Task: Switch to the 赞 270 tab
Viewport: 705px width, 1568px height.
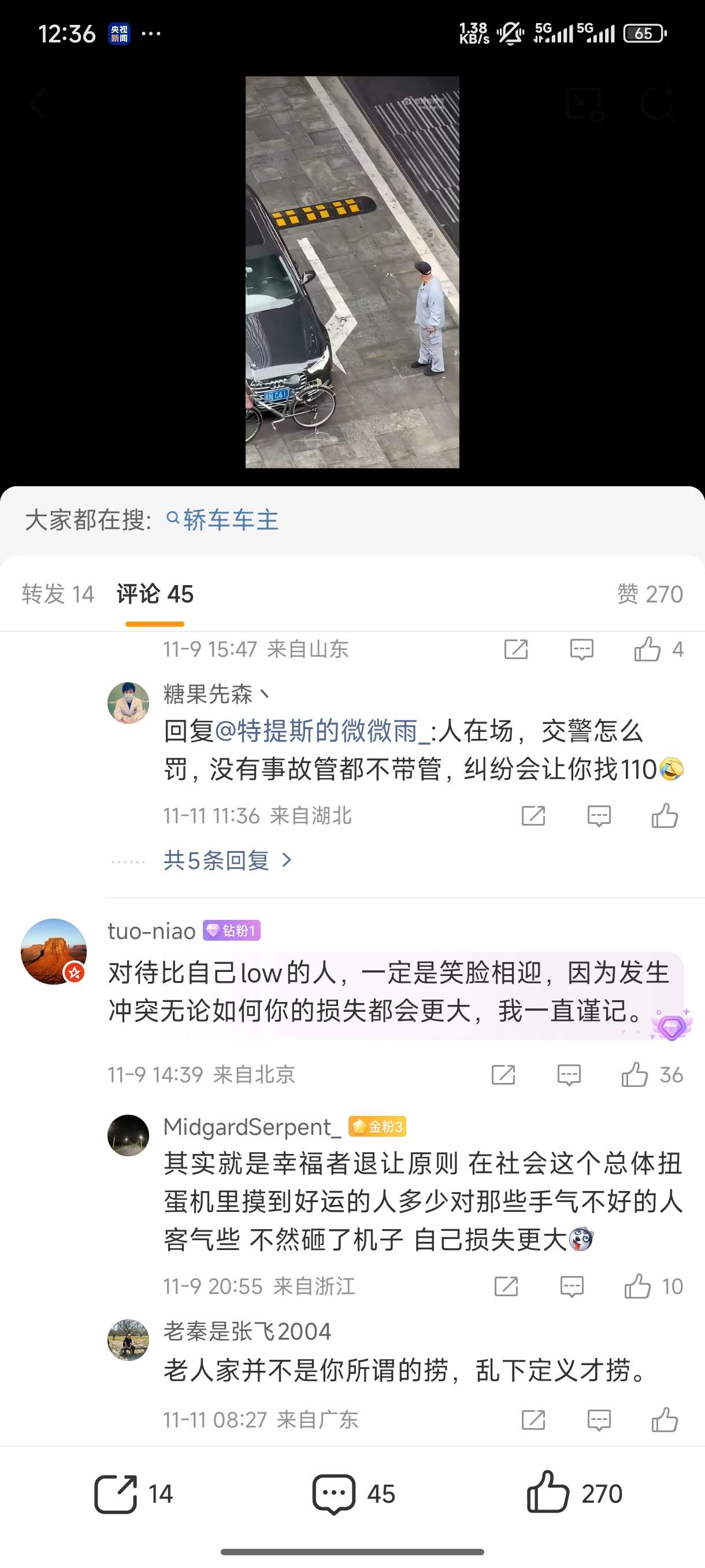Action: pyautogui.click(x=649, y=594)
